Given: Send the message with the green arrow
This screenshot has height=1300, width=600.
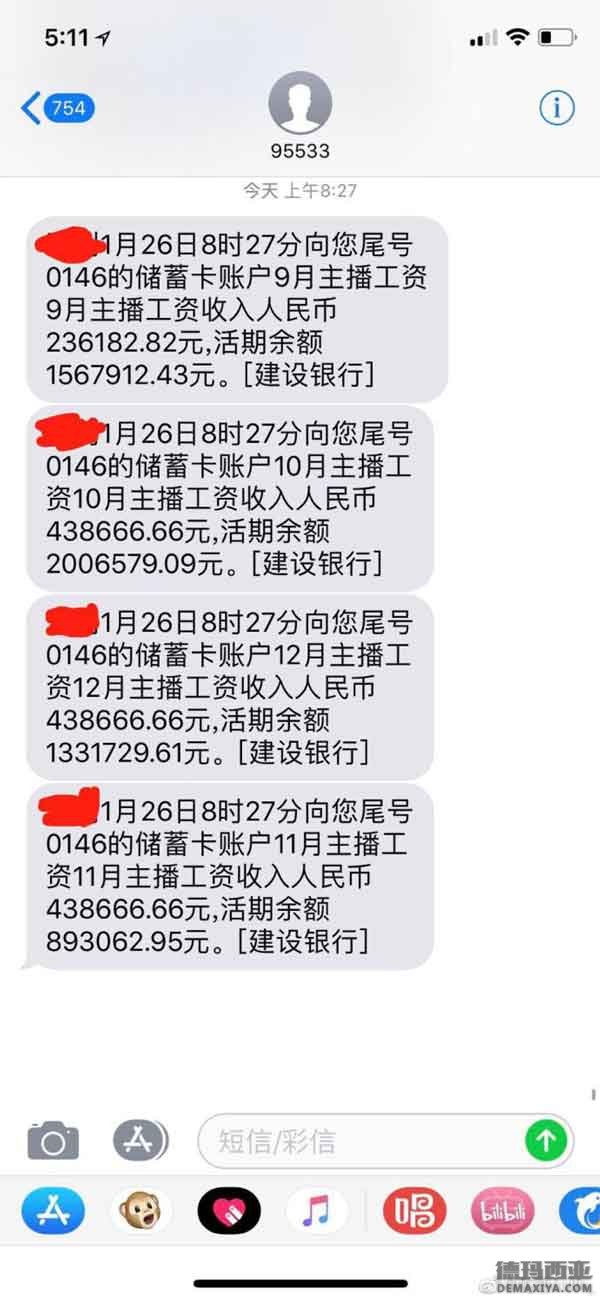Looking at the screenshot, I should click(546, 1140).
